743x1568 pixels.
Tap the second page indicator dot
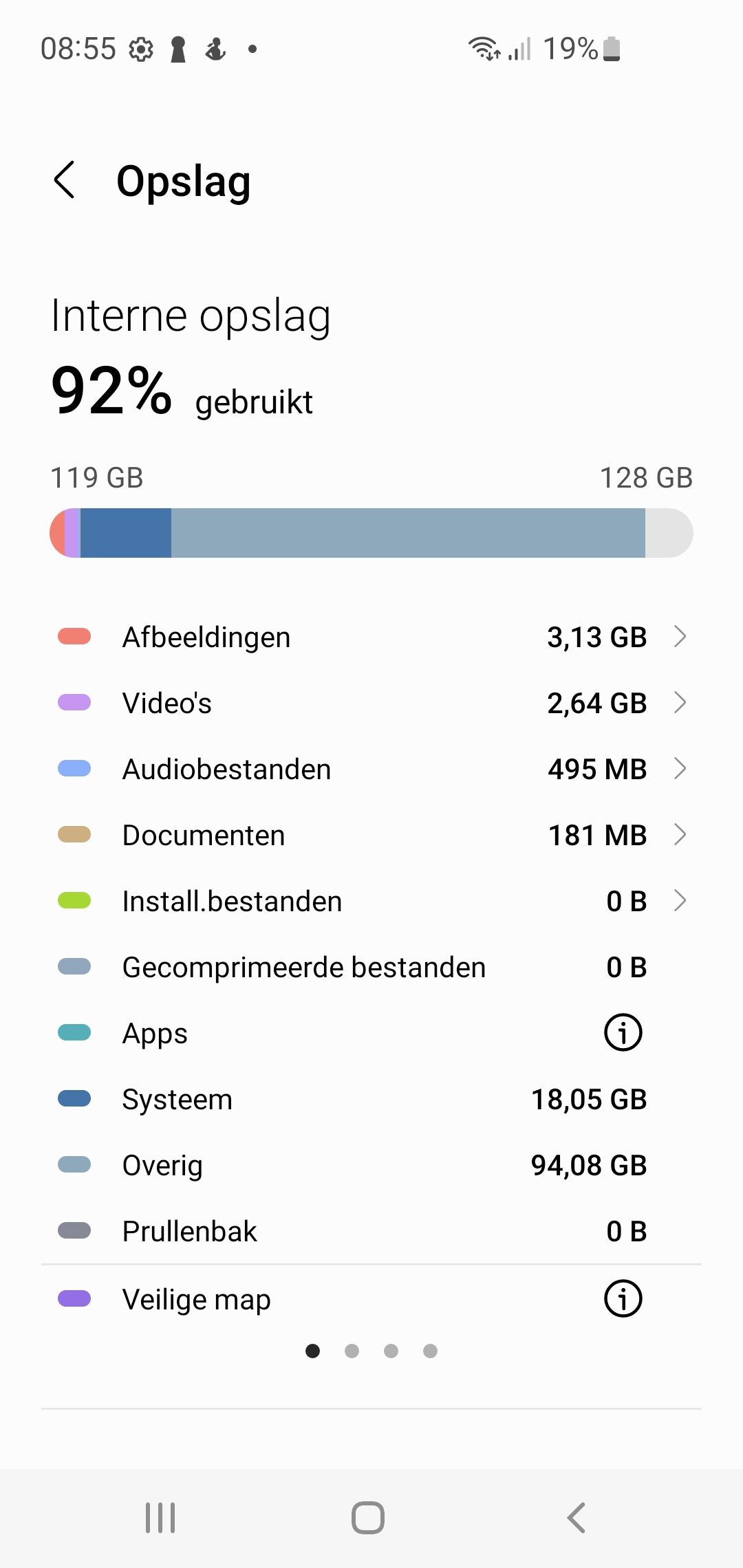coord(352,1351)
